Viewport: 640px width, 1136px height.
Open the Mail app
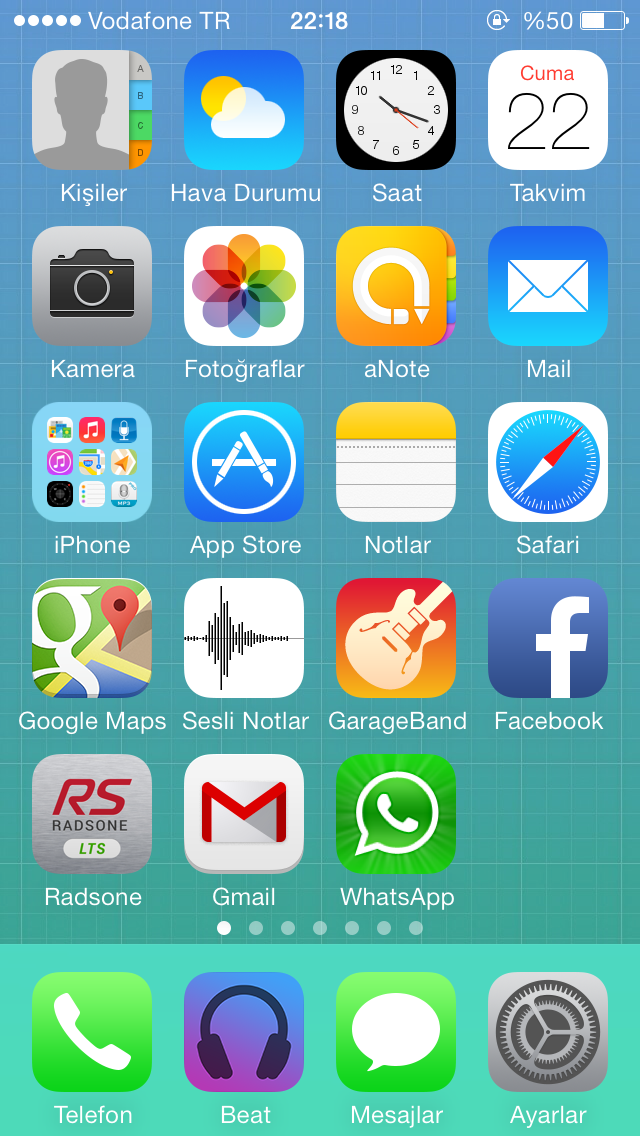coord(548,286)
